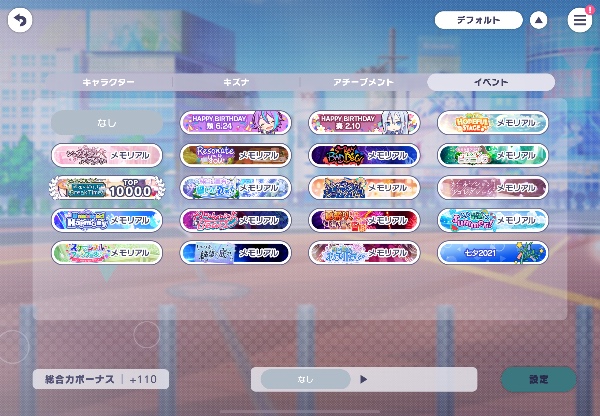600x416 pixels.
Task: Select Happy Birthday 6.24 title
Action: click(235, 123)
